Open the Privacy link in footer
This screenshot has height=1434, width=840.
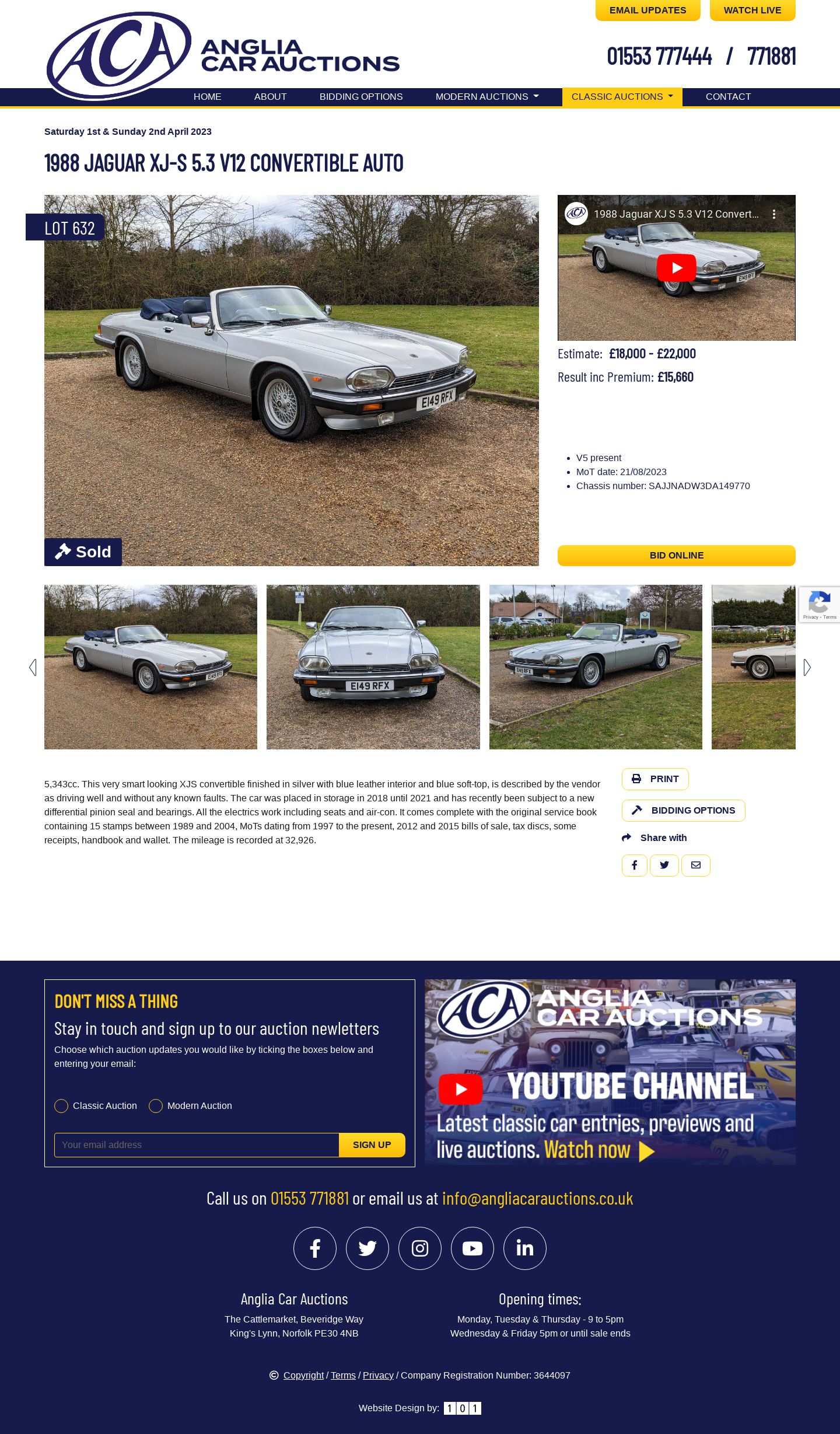point(378,1376)
